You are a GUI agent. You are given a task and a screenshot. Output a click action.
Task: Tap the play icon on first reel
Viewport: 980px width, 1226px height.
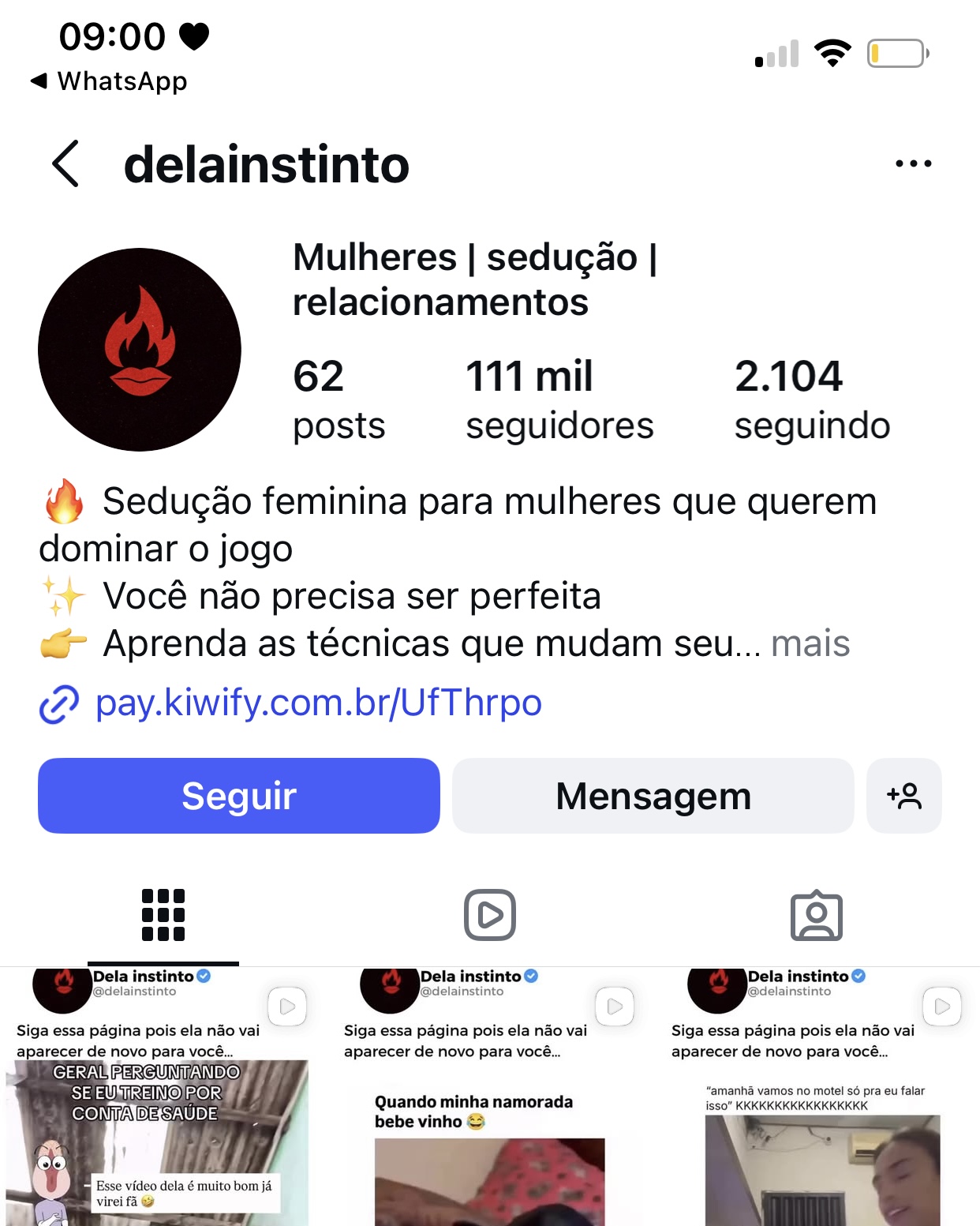point(286,1006)
